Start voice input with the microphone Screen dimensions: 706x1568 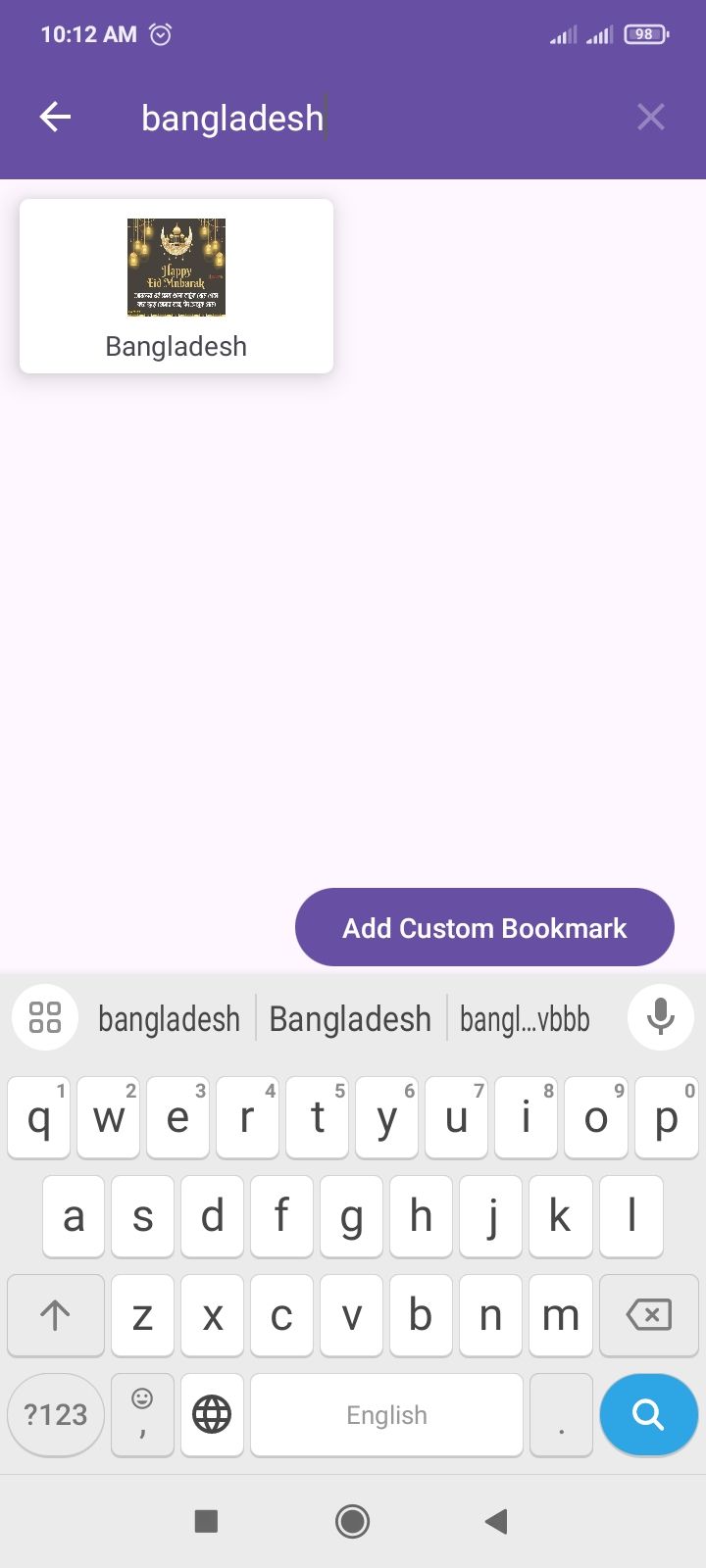click(x=661, y=1017)
